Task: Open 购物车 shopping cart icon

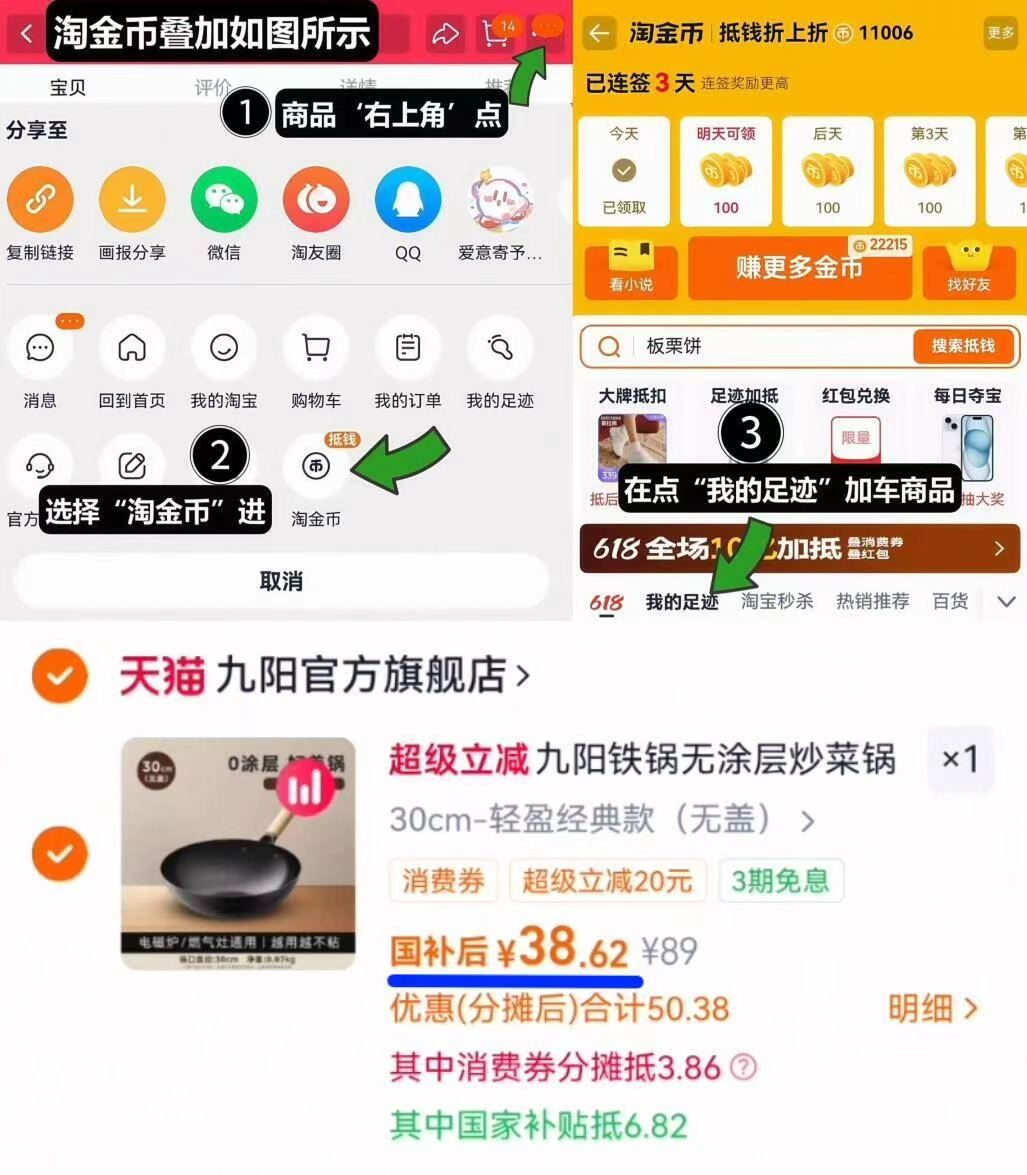Action: (315, 345)
